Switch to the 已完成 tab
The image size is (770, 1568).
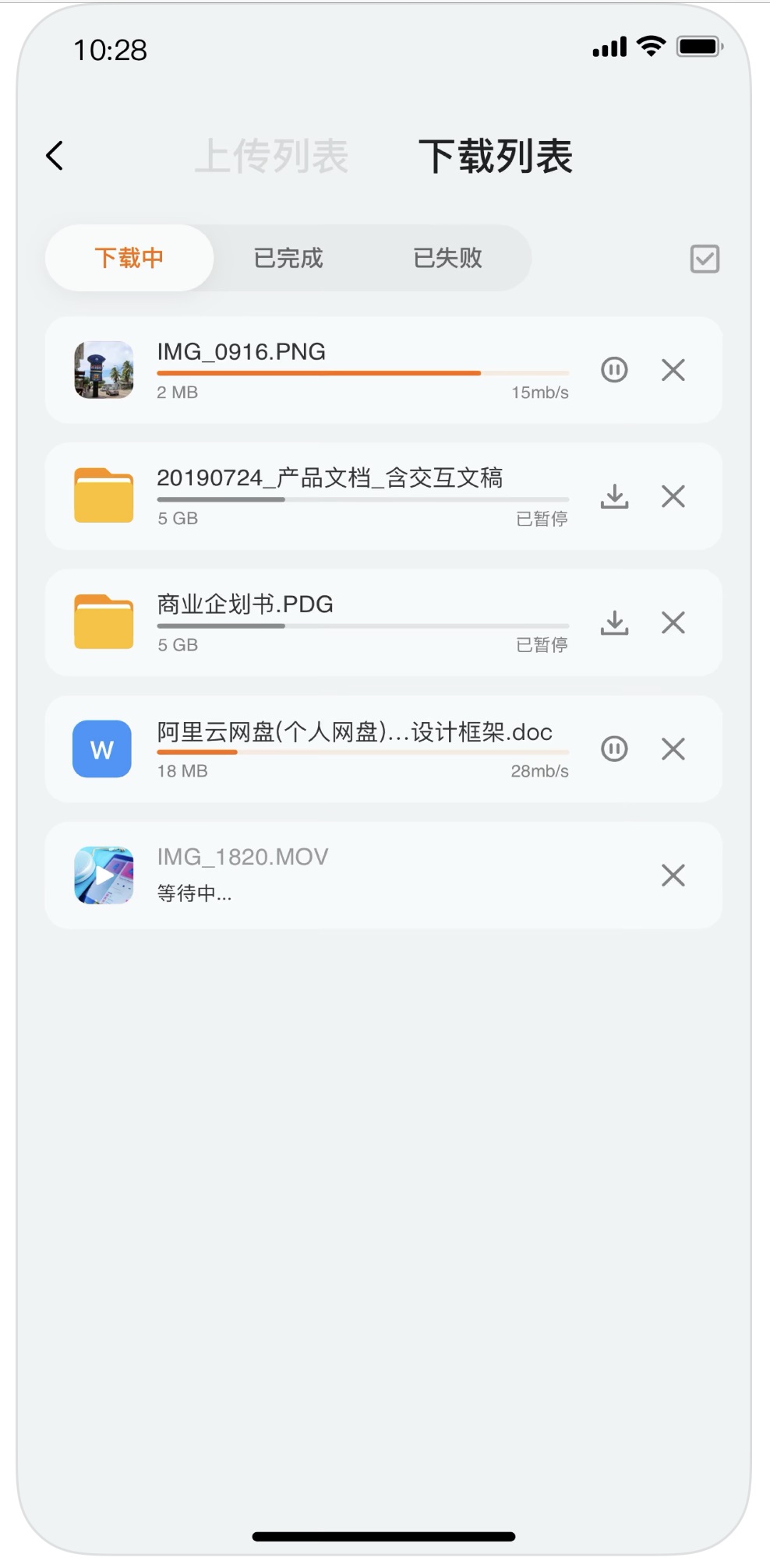coord(288,258)
